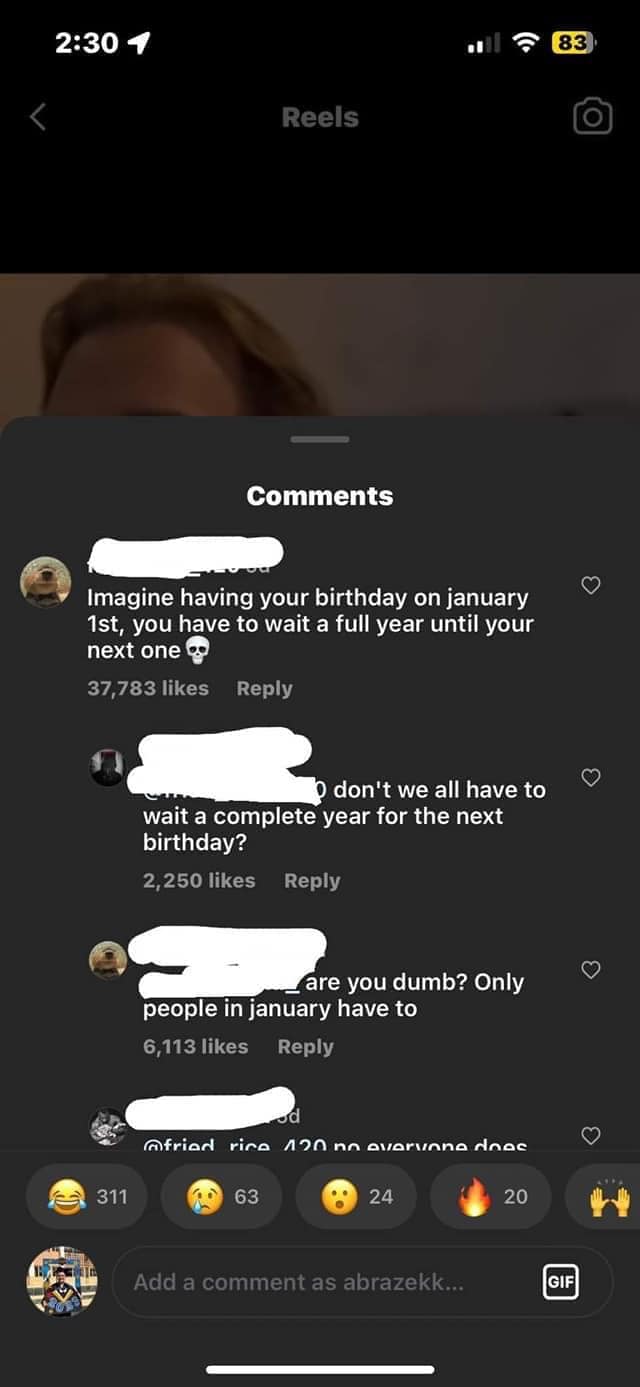Screen dimensions: 640x1387
Task: React with the laughing emoji showing 311
Action: click(86, 1196)
